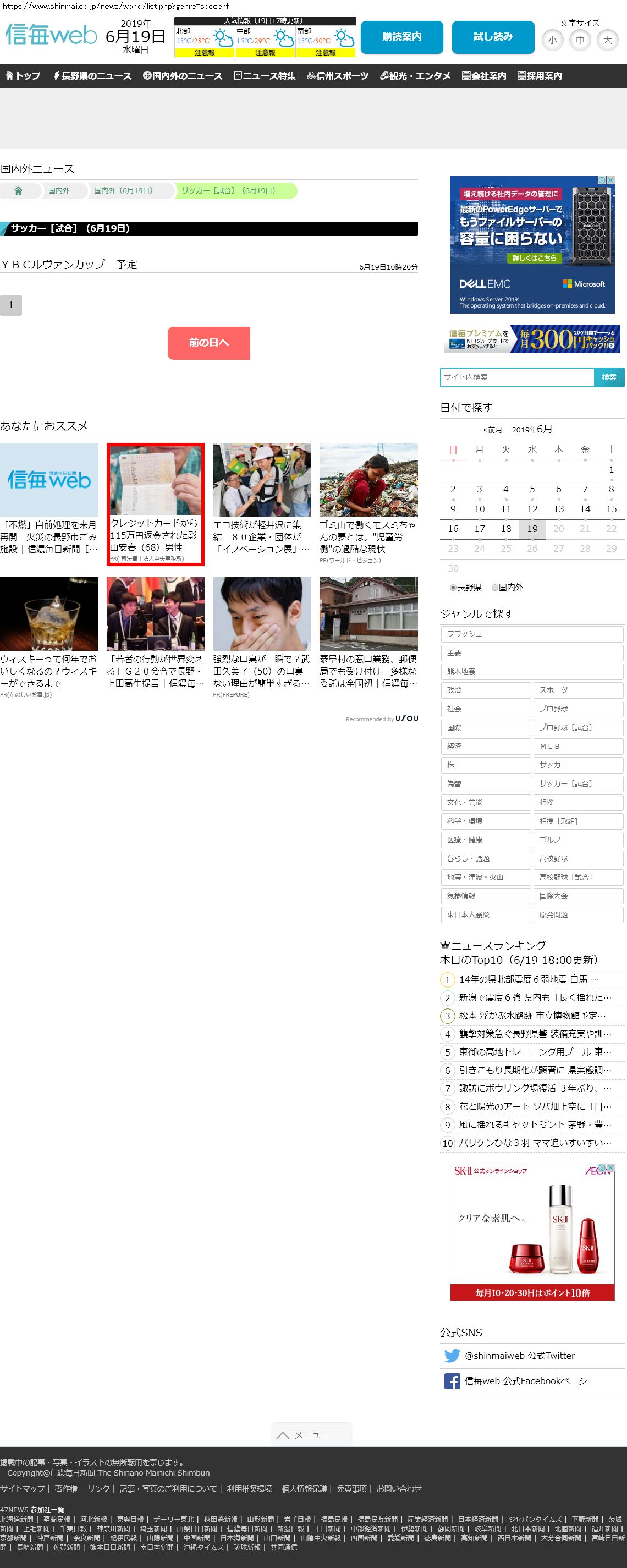627x1568 pixels.
Task: Select June 18 in the calendar
Action: point(506,529)
